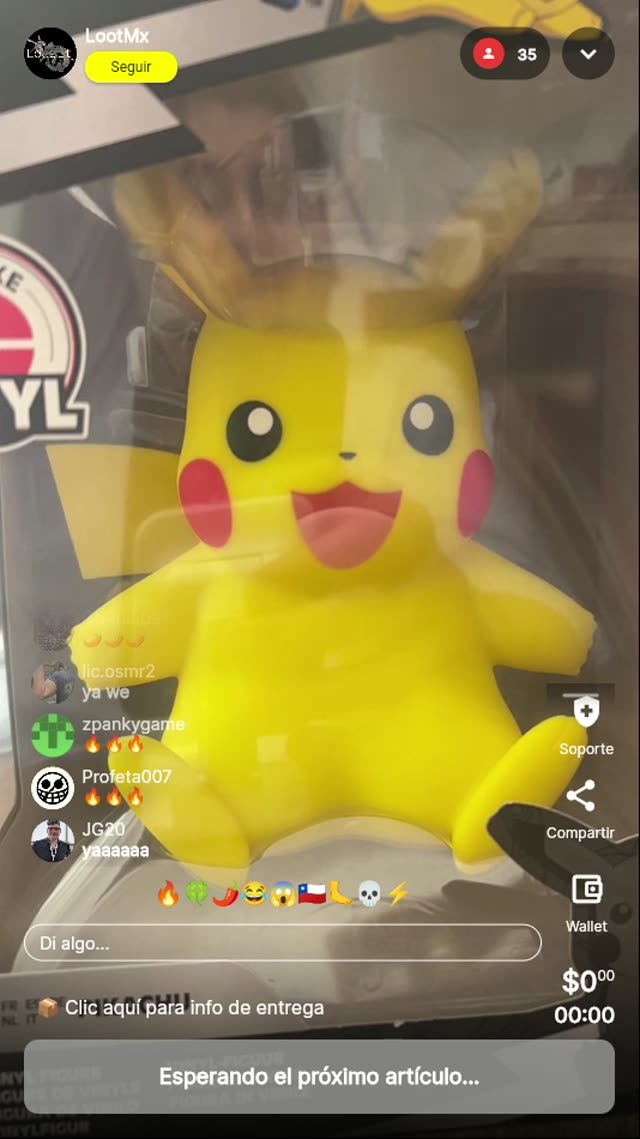The width and height of the screenshot is (640, 1139).
Task: Send the Chile flag emoji reaction
Action: pyautogui.click(x=312, y=894)
